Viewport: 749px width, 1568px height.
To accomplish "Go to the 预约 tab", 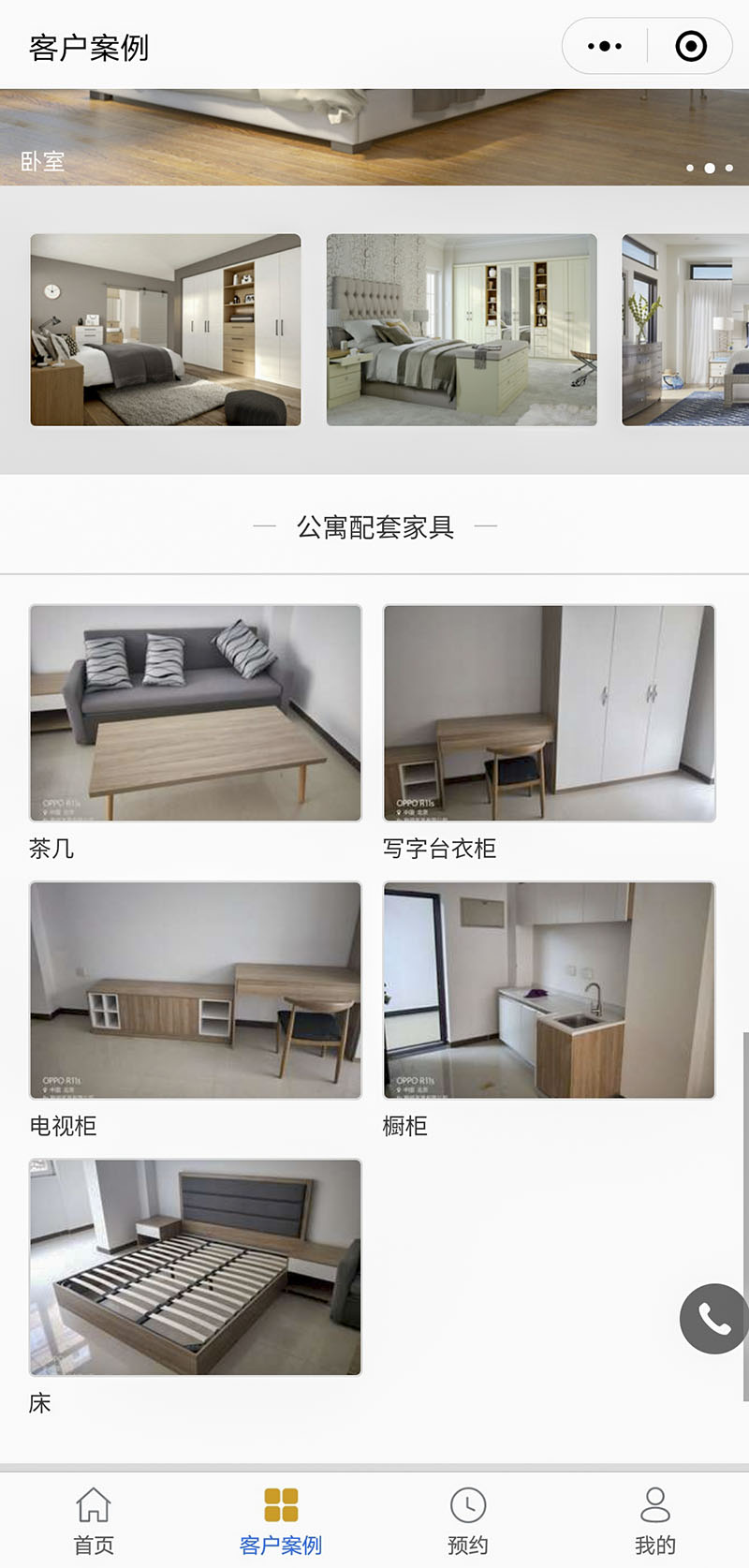I will click(468, 1521).
